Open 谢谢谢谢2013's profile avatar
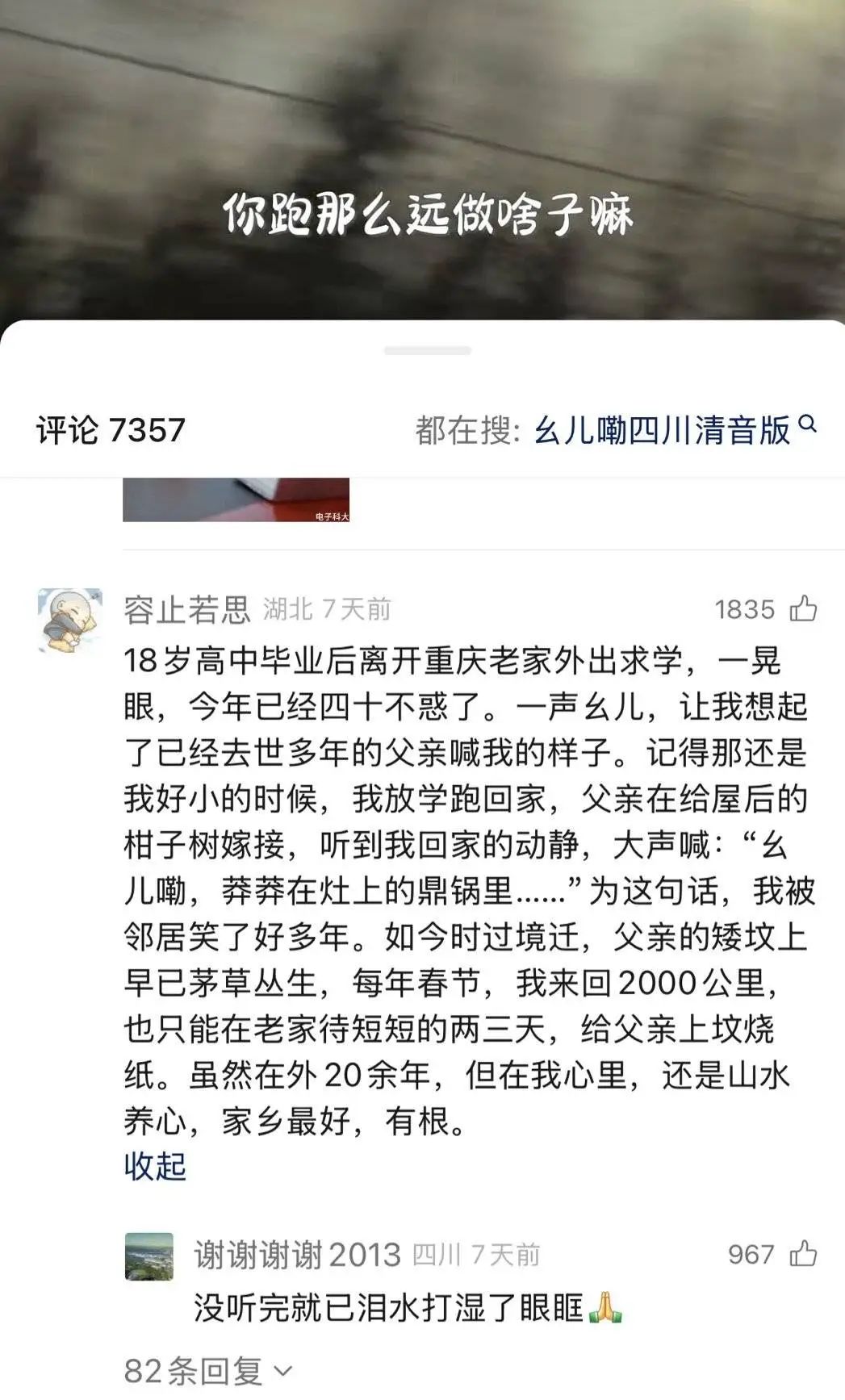 [149, 1256]
